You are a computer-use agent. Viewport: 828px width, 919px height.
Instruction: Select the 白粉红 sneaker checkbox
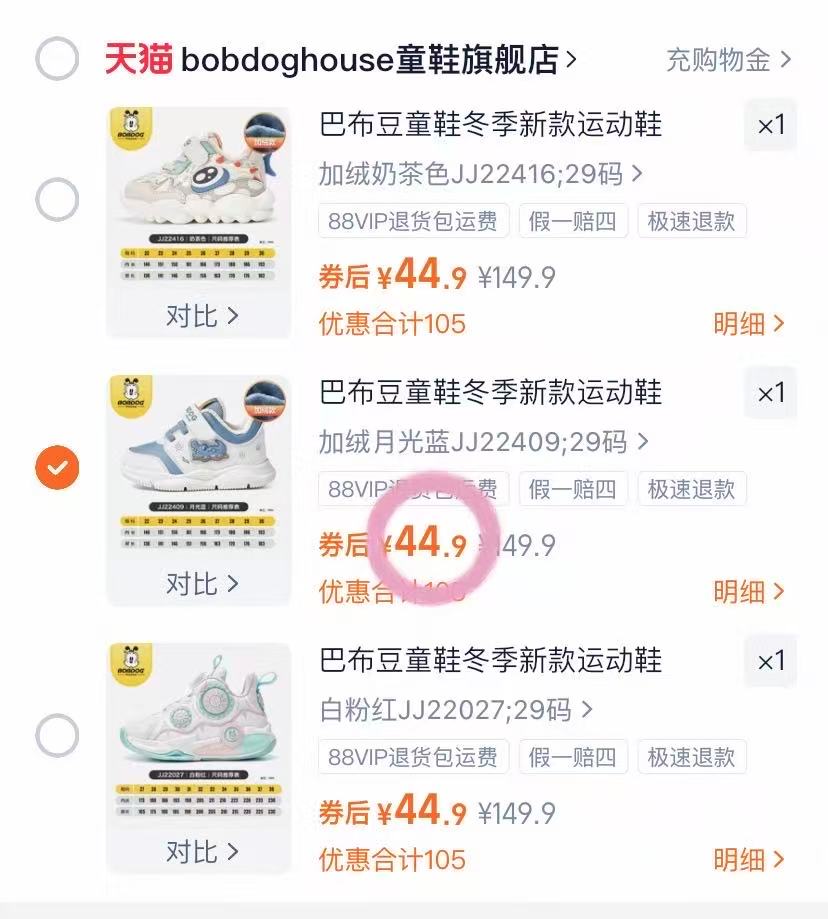pyautogui.click(x=55, y=735)
